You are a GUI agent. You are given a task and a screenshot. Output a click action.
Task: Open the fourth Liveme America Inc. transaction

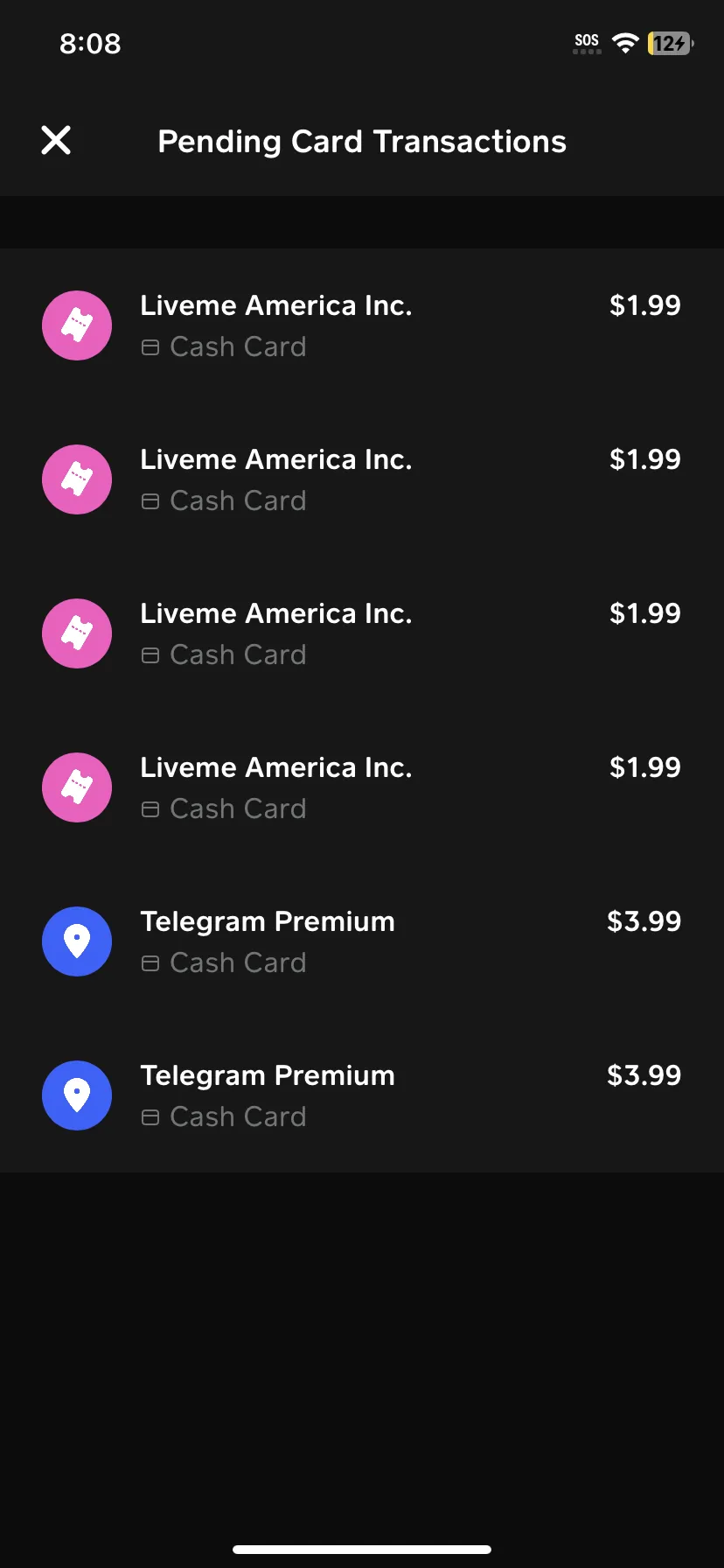(x=362, y=787)
